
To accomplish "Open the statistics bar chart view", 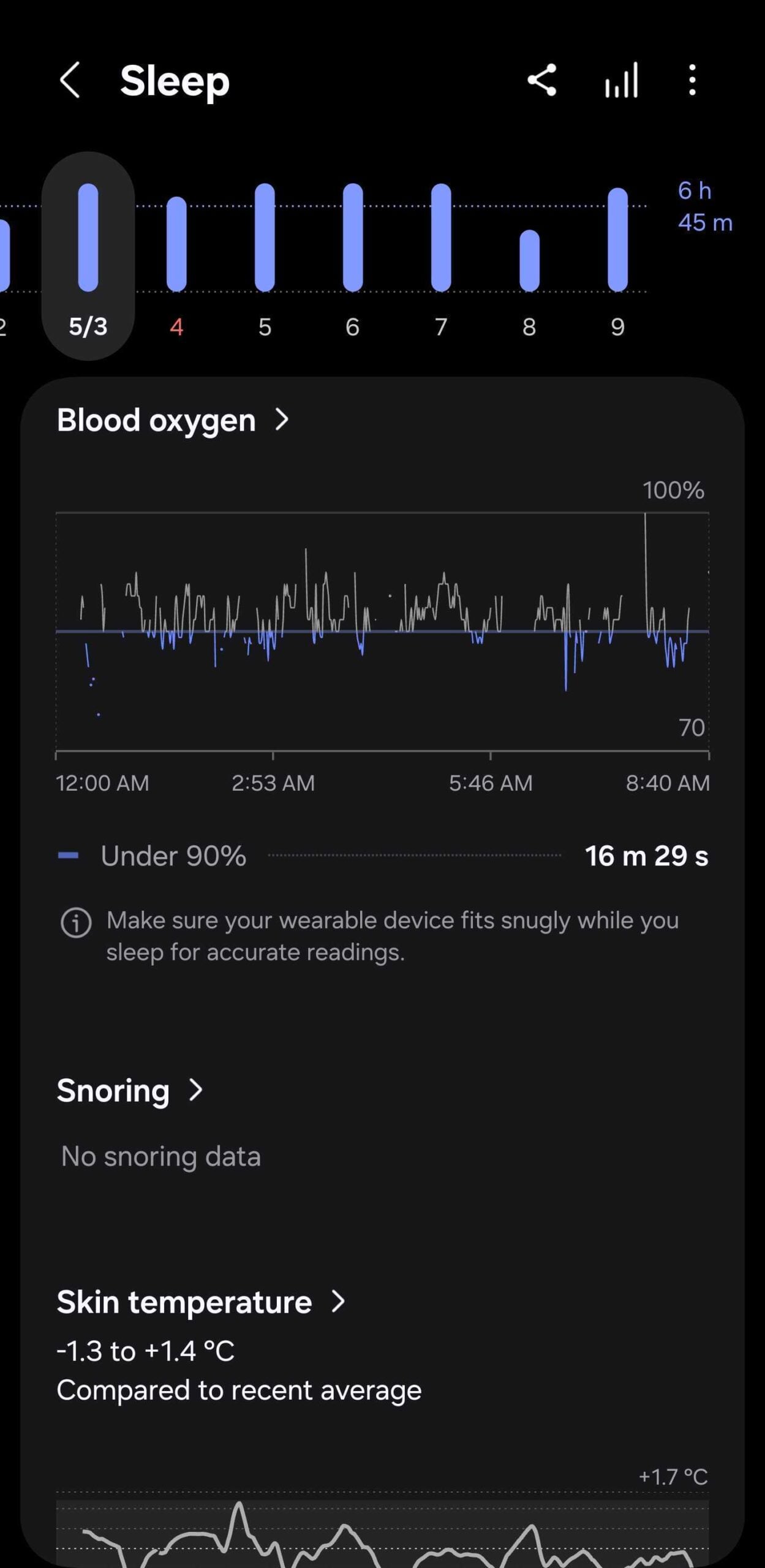I will [x=620, y=82].
